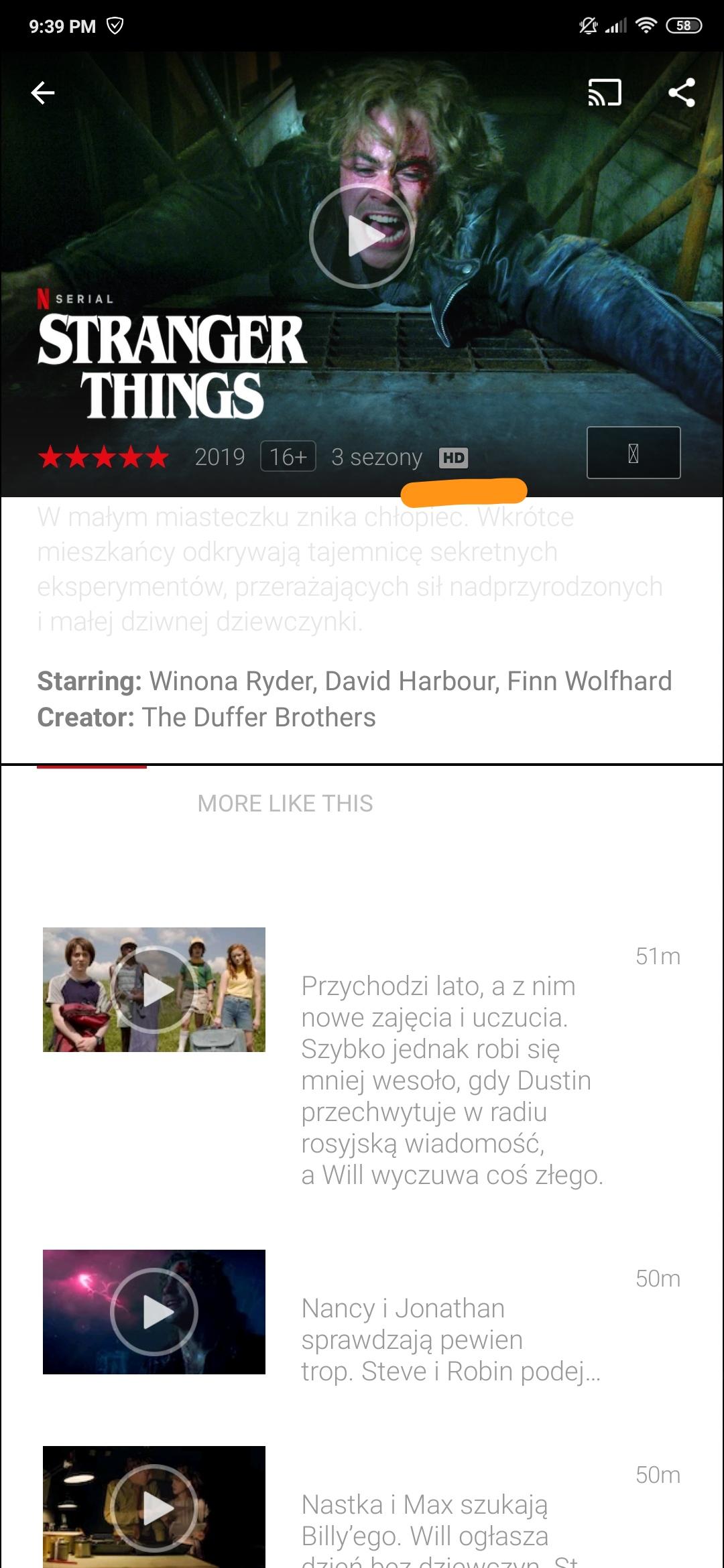Go back using the arrow icon

(x=43, y=92)
